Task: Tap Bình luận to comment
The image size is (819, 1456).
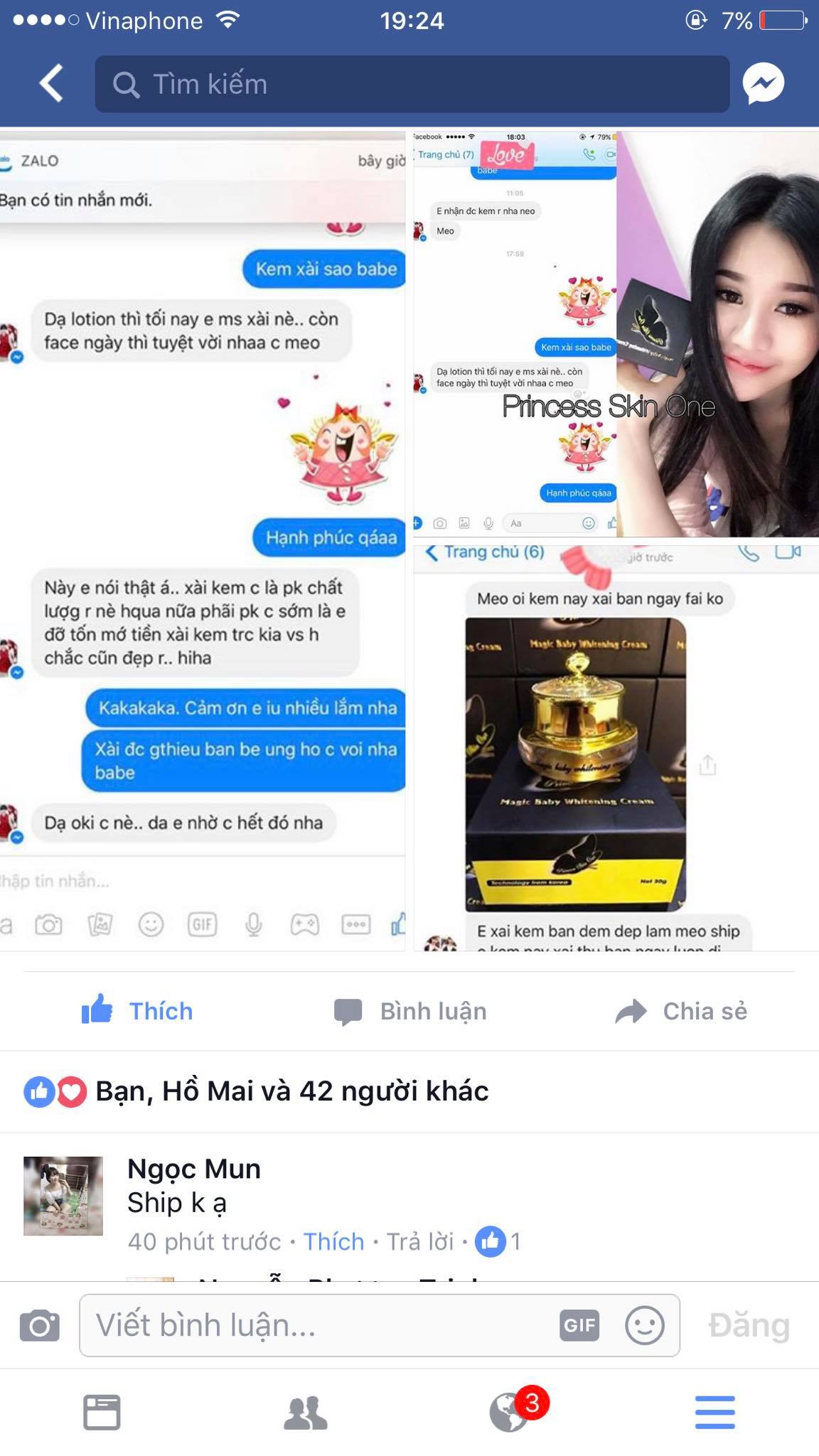Action: tap(410, 1011)
